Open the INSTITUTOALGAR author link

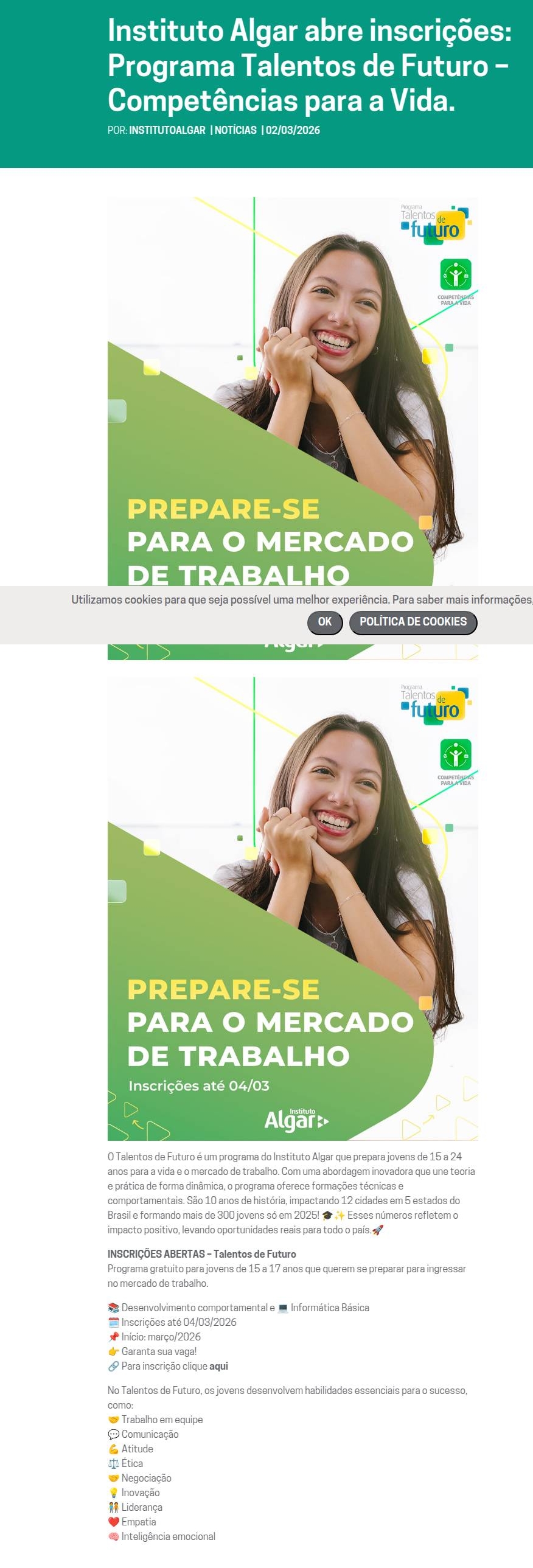pos(167,130)
